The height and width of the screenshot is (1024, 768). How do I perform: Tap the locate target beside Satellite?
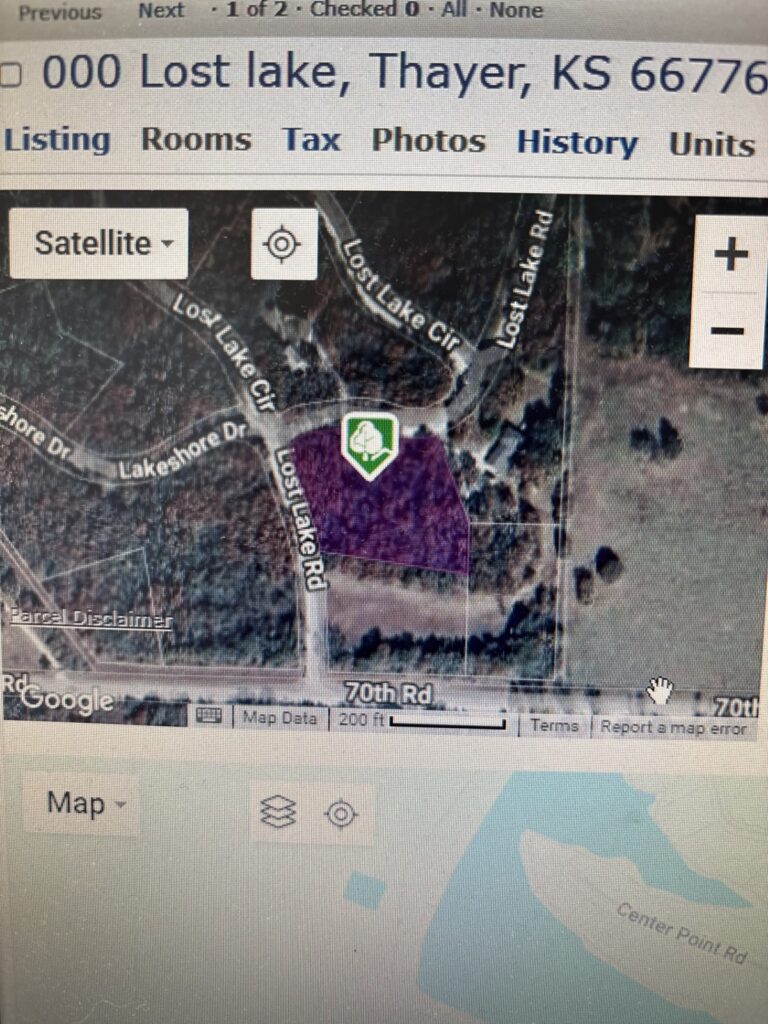pyautogui.click(x=283, y=243)
